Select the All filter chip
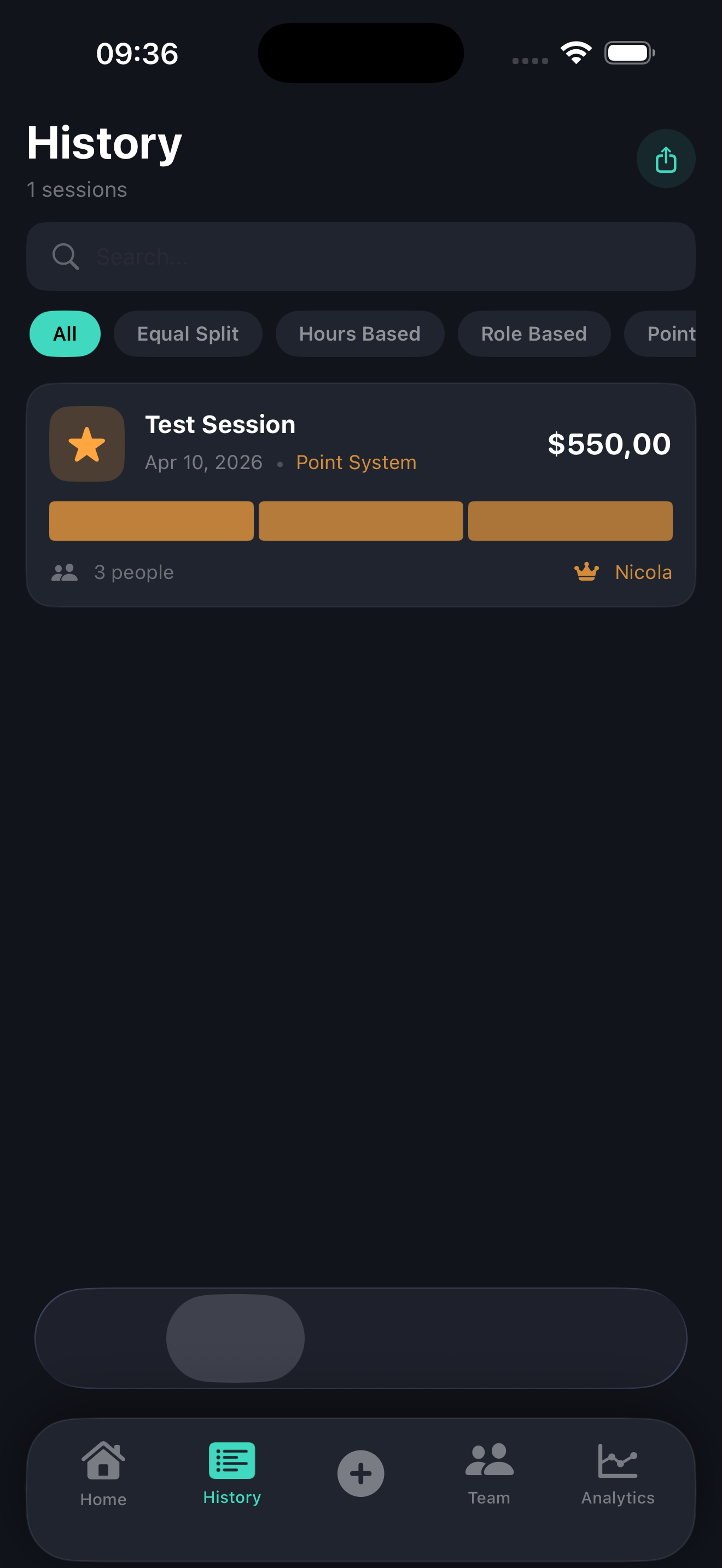 click(x=65, y=334)
